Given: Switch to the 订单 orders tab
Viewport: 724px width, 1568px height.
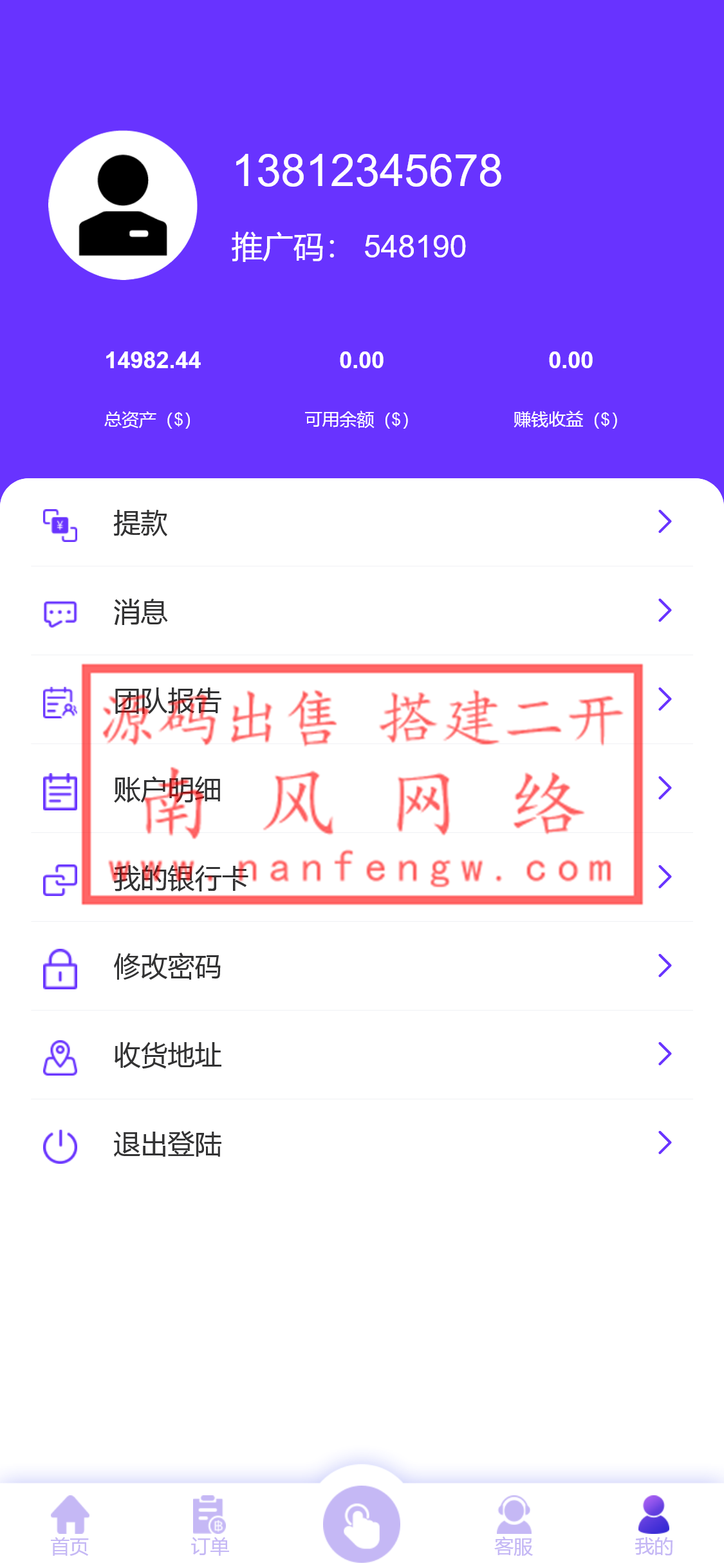Looking at the screenshot, I should (210, 1526).
